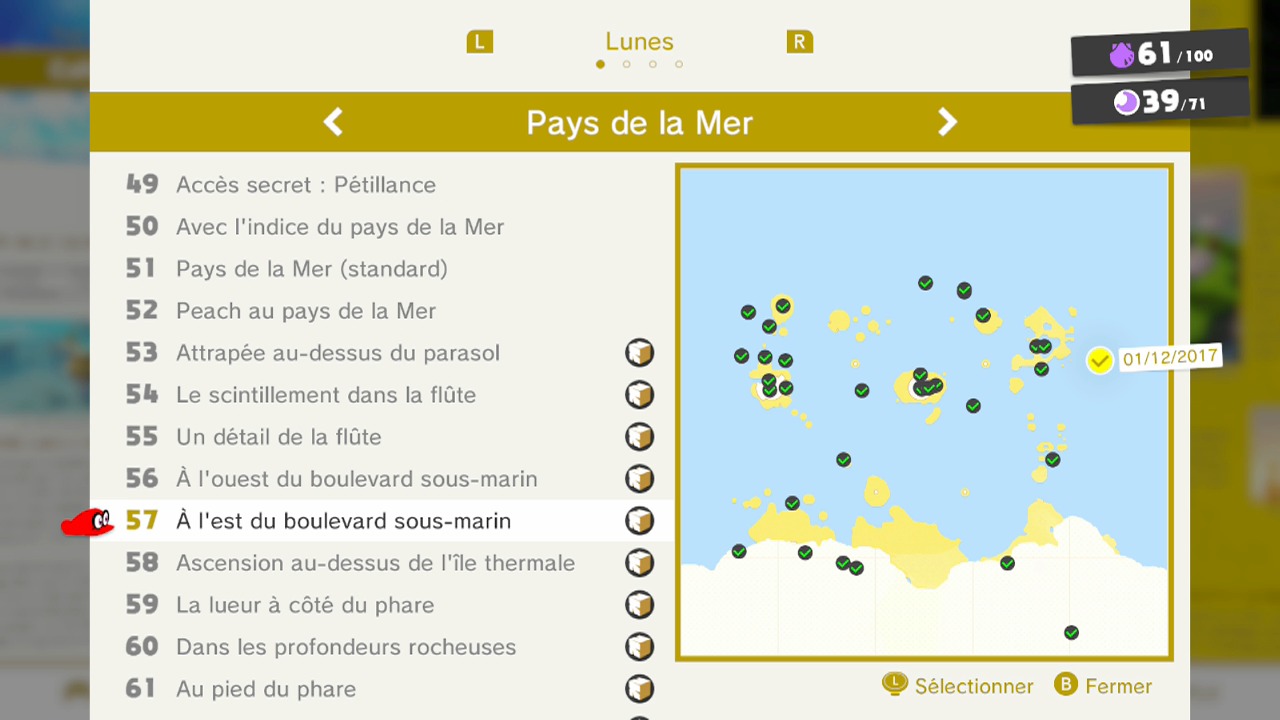Close the moon list with Fermer
The image size is (1280, 720).
(1103, 686)
